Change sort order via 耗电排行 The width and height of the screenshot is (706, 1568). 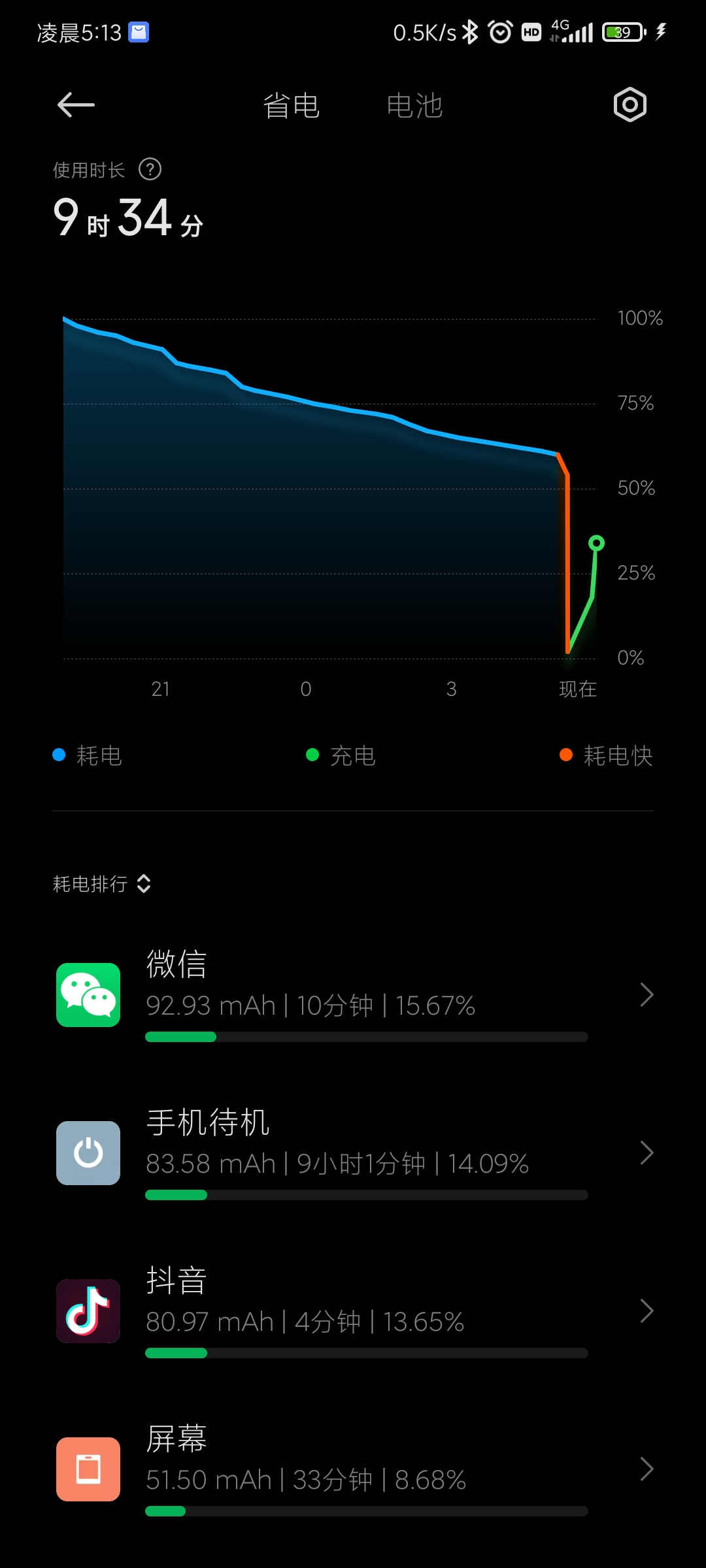(102, 884)
